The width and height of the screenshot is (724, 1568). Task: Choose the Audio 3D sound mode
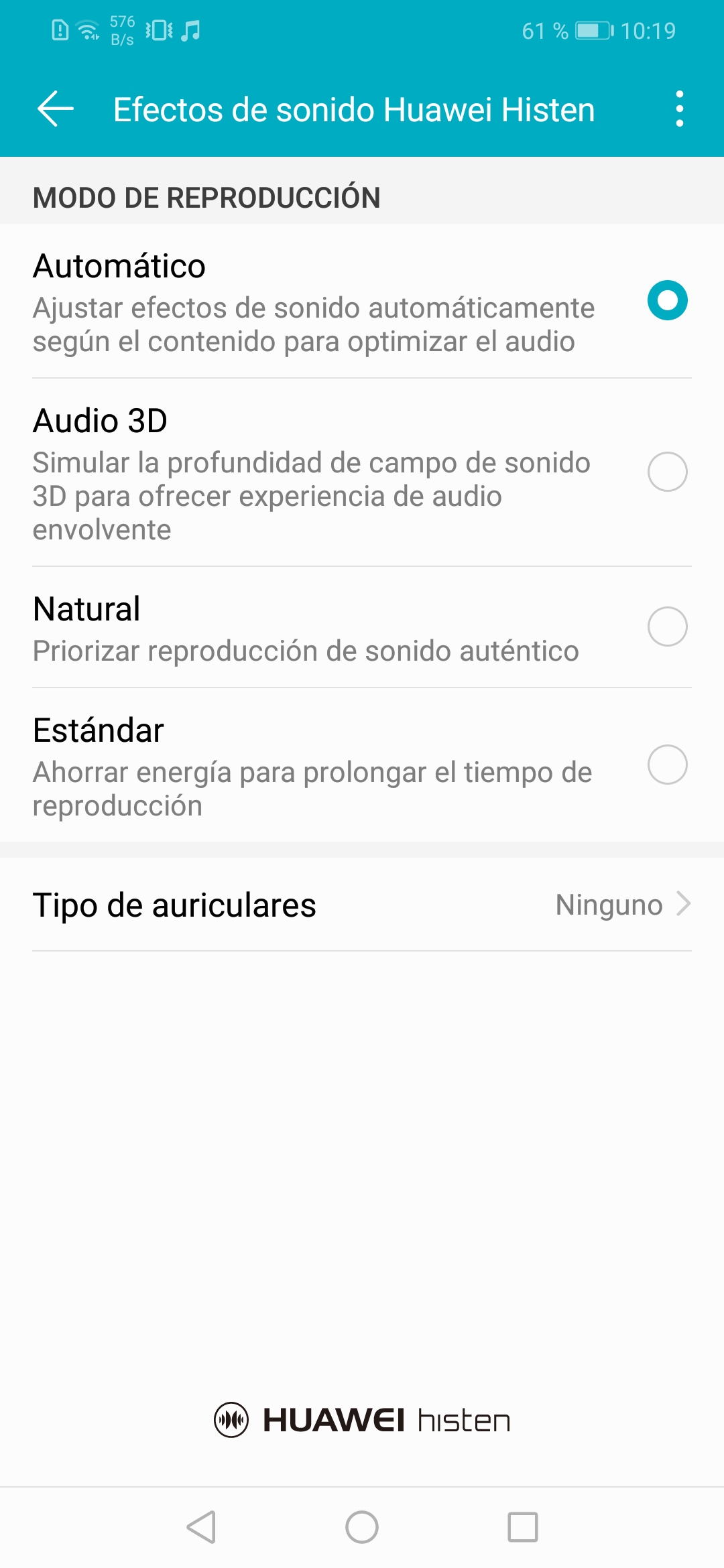coord(362,472)
